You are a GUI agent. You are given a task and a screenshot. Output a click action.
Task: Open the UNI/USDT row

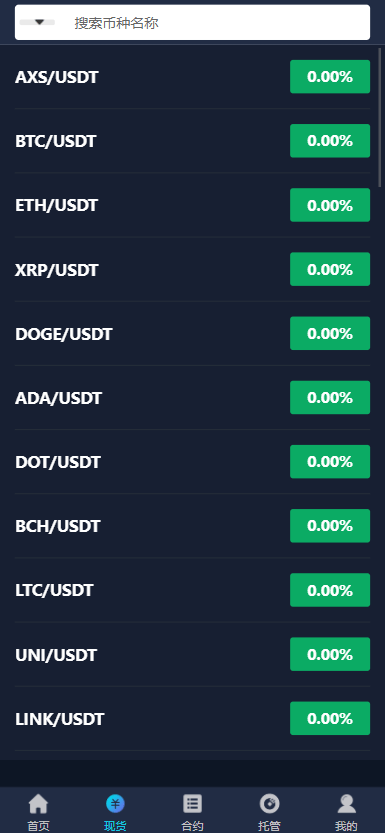[x=192, y=654]
